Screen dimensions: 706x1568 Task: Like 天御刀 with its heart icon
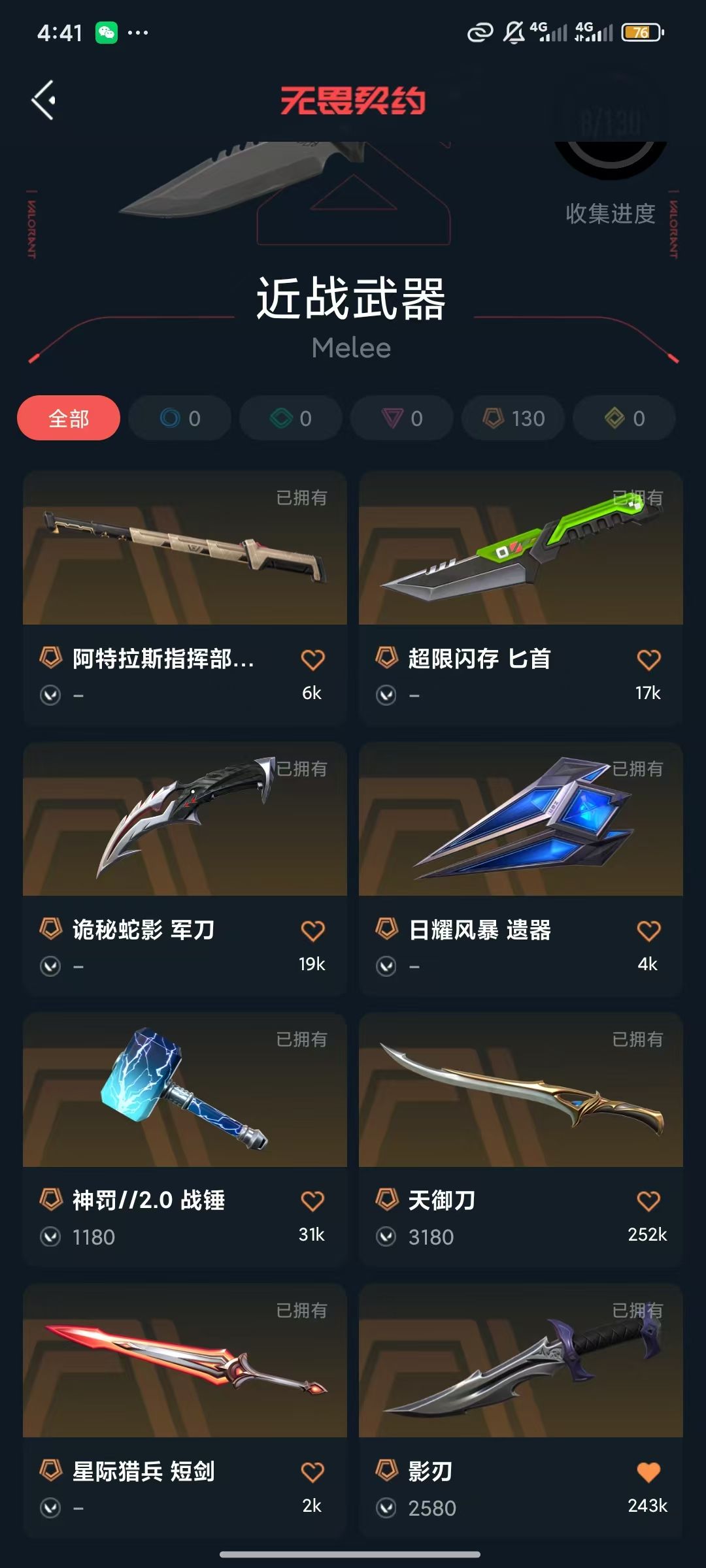click(x=648, y=1201)
